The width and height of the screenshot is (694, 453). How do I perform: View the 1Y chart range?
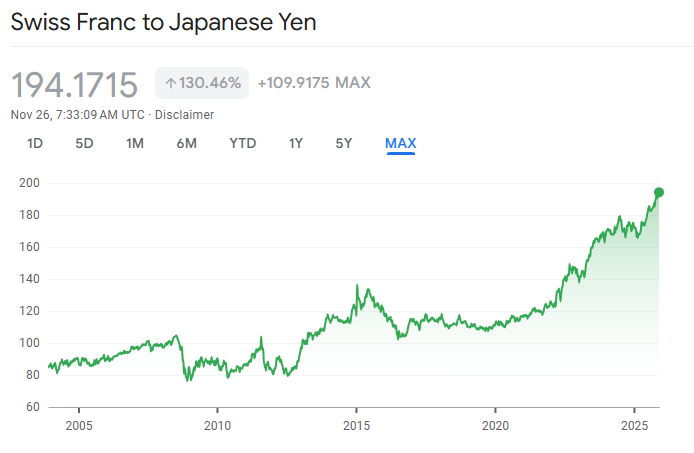tap(296, 143)
